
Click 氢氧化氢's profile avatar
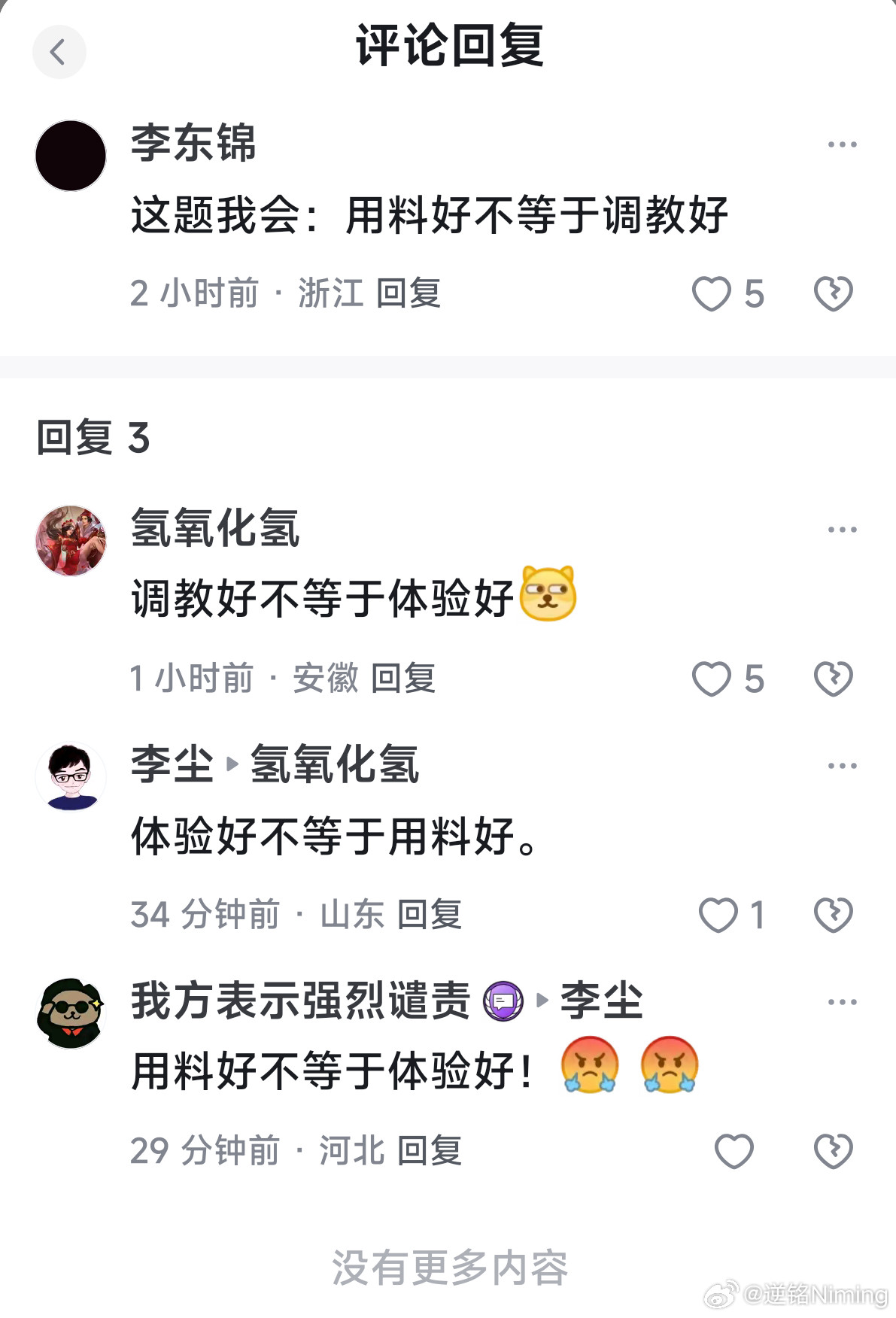(x=70, y=540)
